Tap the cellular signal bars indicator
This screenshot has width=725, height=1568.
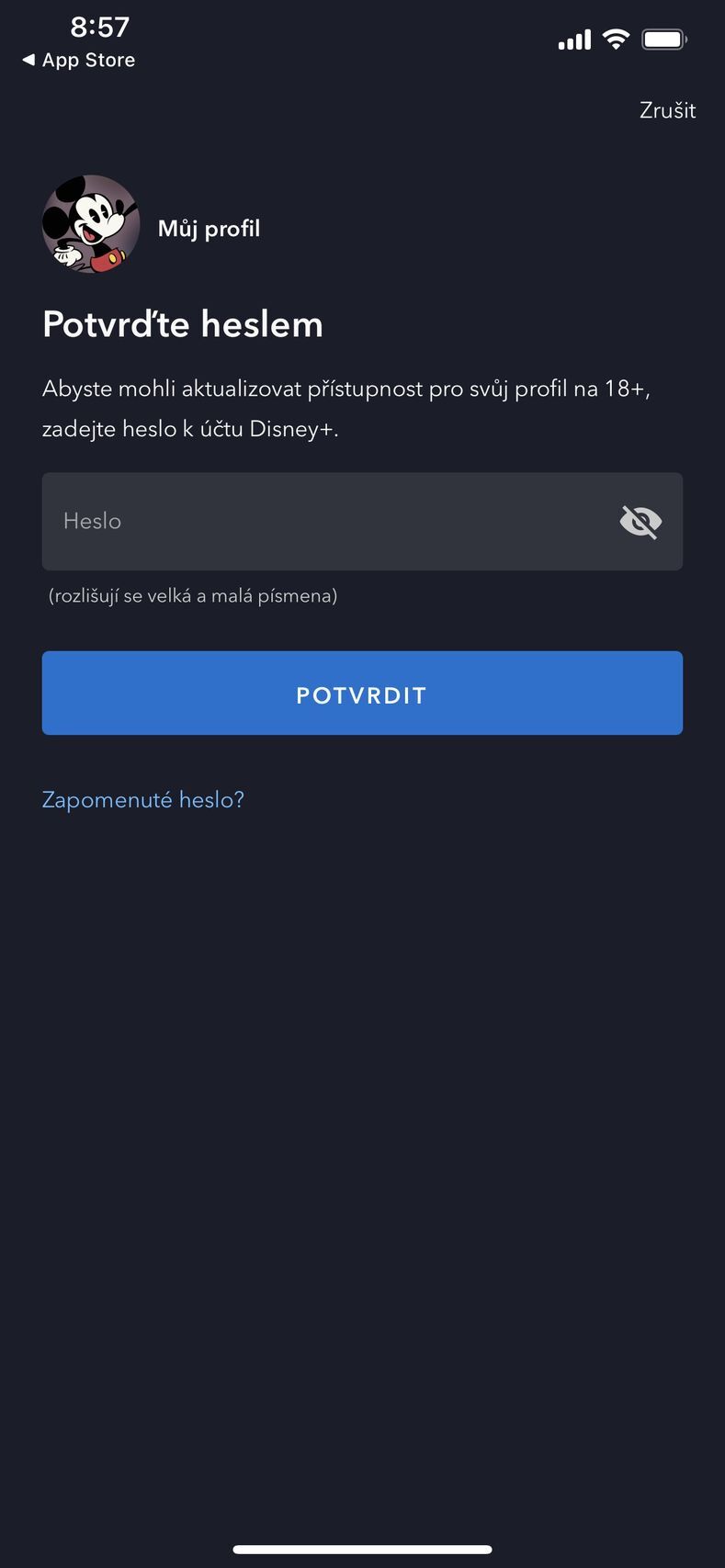click(x=573, y=39)
